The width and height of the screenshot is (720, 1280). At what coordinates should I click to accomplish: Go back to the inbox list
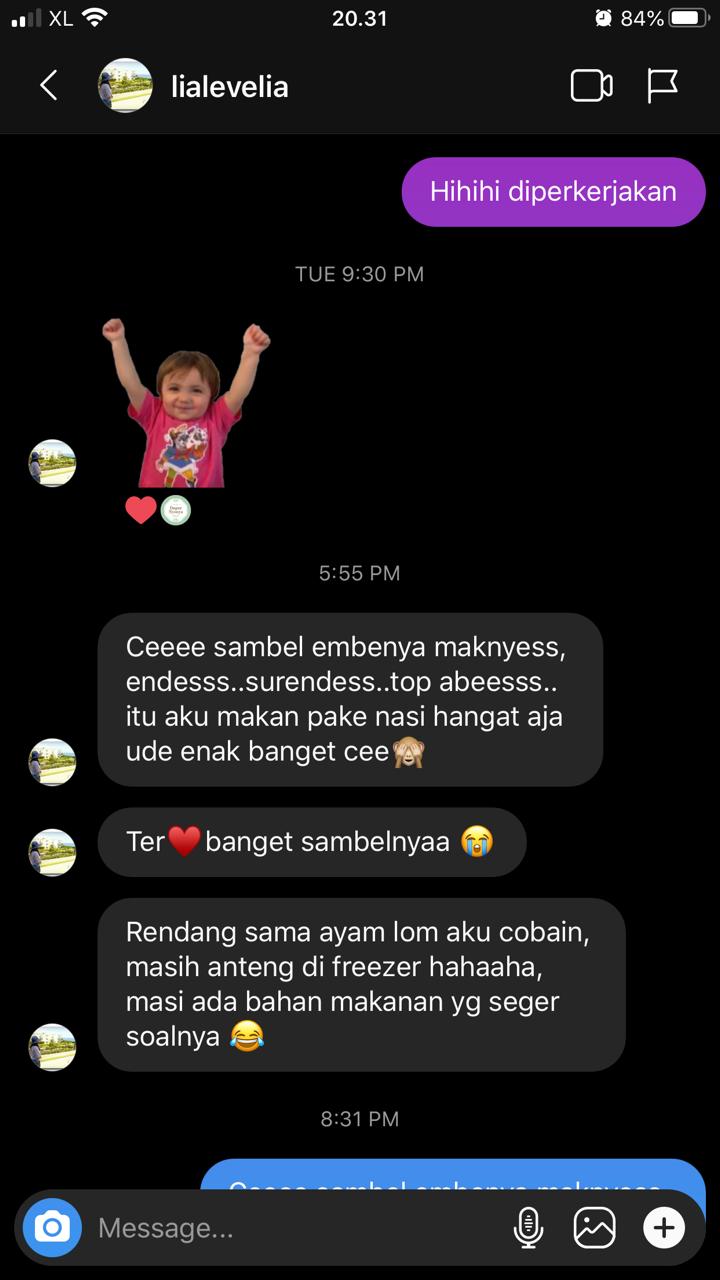(x=48, y=86)
